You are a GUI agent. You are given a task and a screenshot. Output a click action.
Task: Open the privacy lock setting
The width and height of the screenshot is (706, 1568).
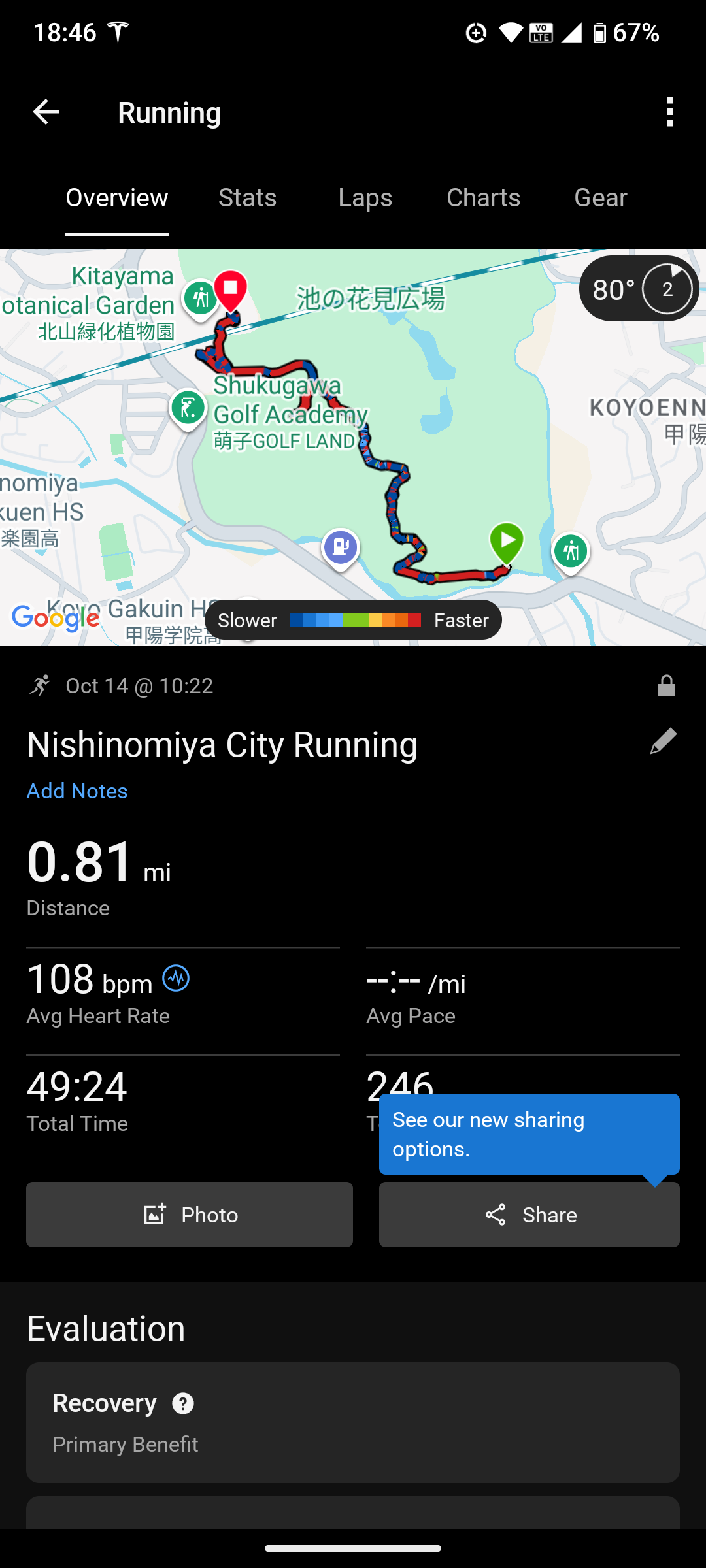click(666, 686)
